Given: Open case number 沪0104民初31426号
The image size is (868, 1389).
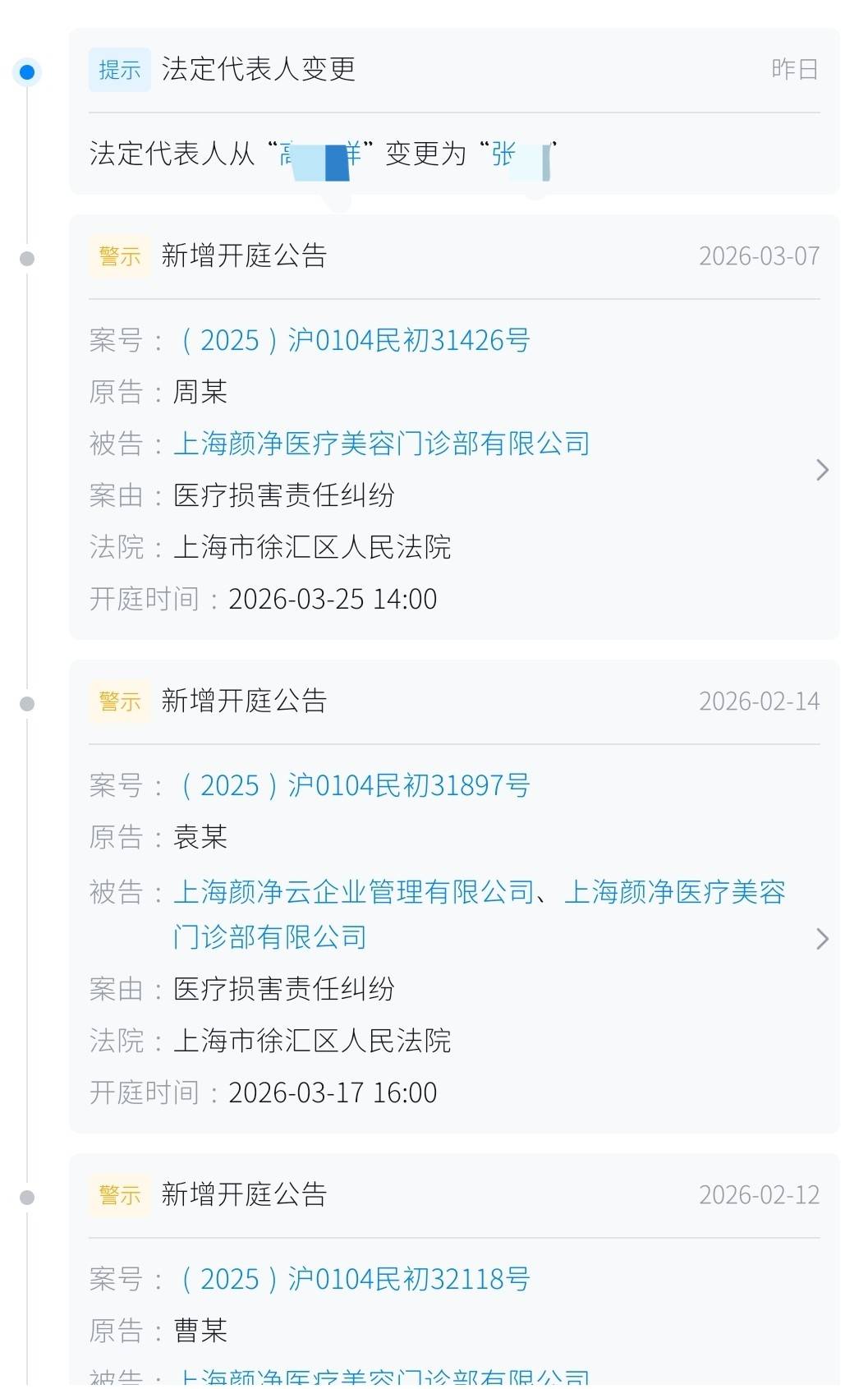Looking at the screenshot, I should point(355,340).
